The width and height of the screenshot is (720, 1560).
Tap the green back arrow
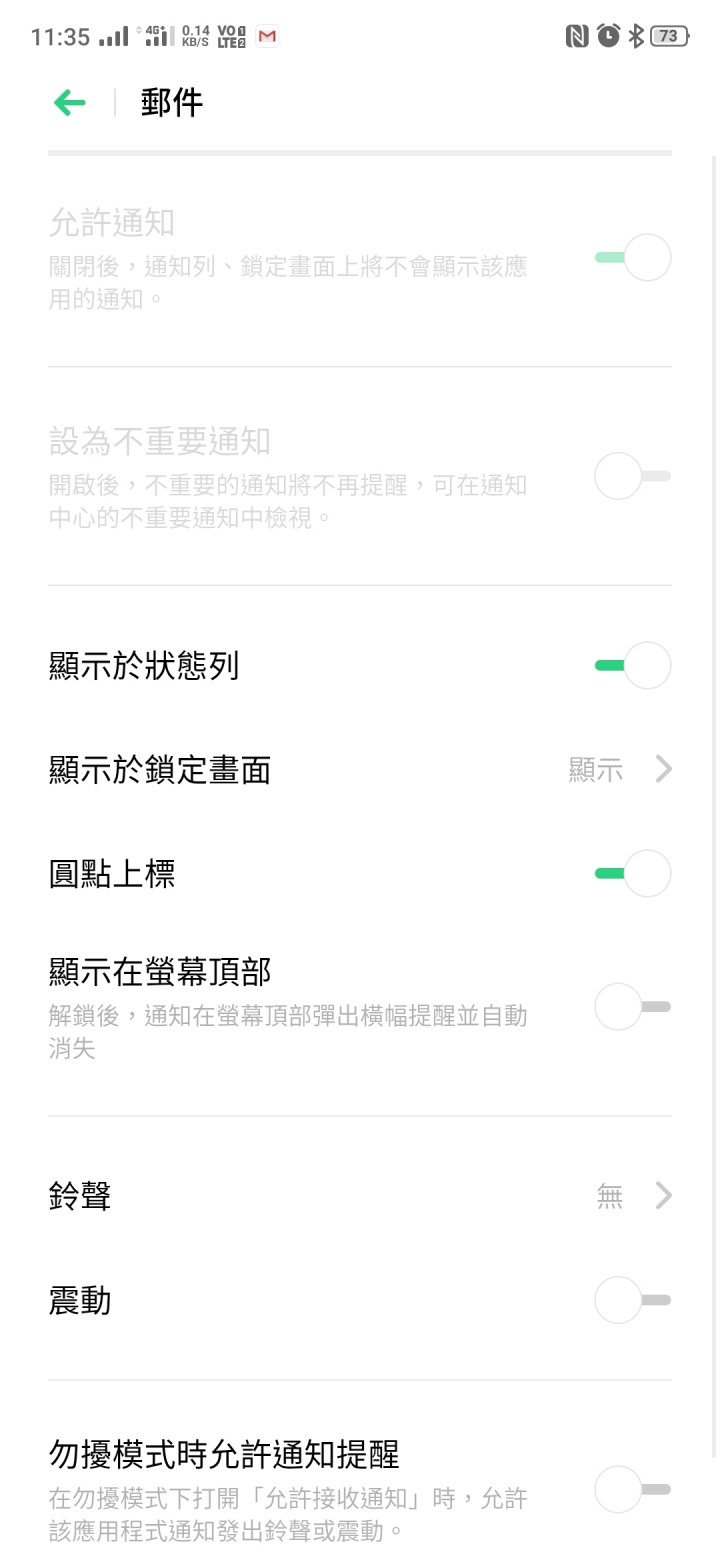tap(70, 102)
